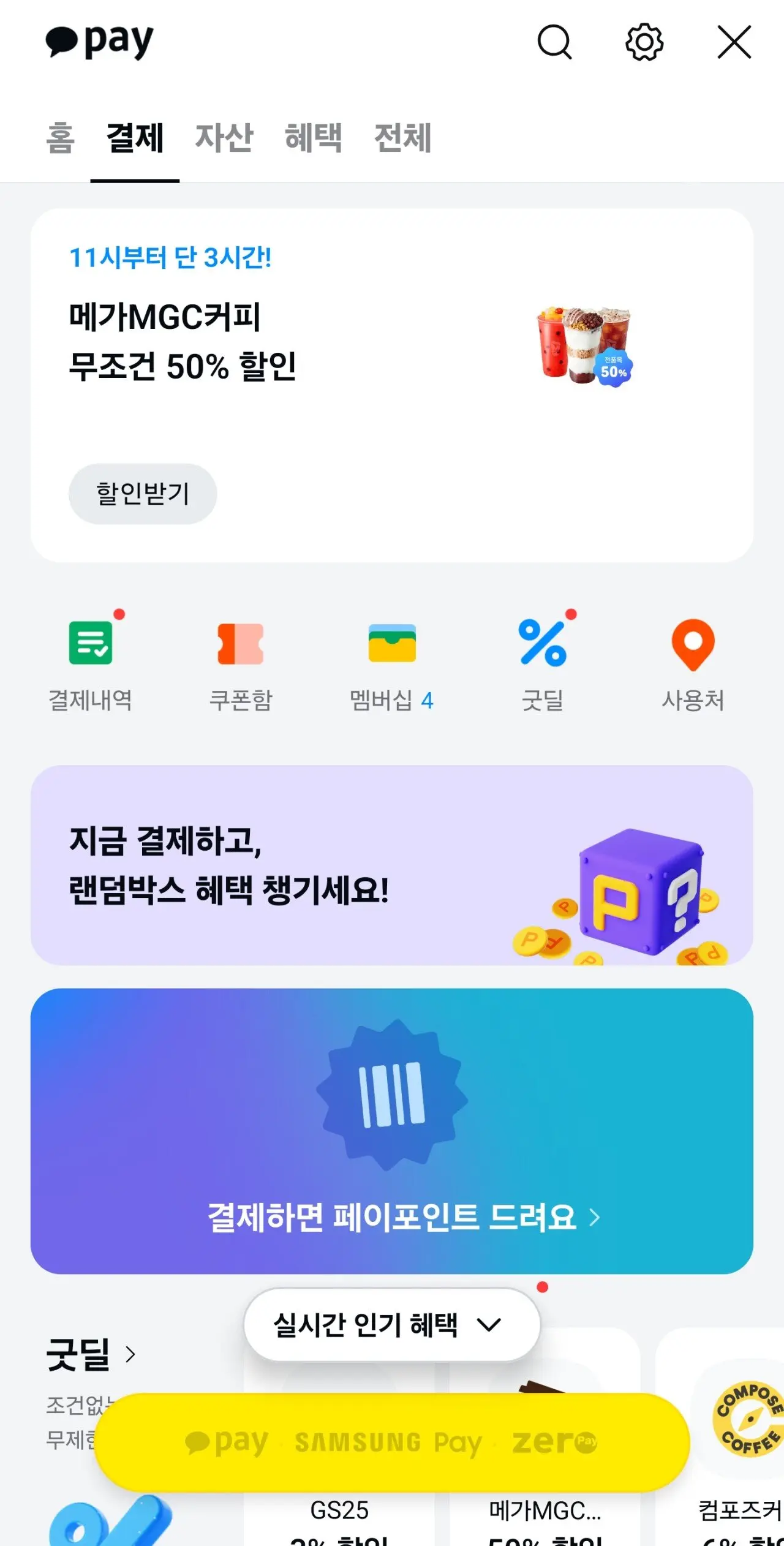Expand the 굿딜 section arrow

tap(131, 1354)
